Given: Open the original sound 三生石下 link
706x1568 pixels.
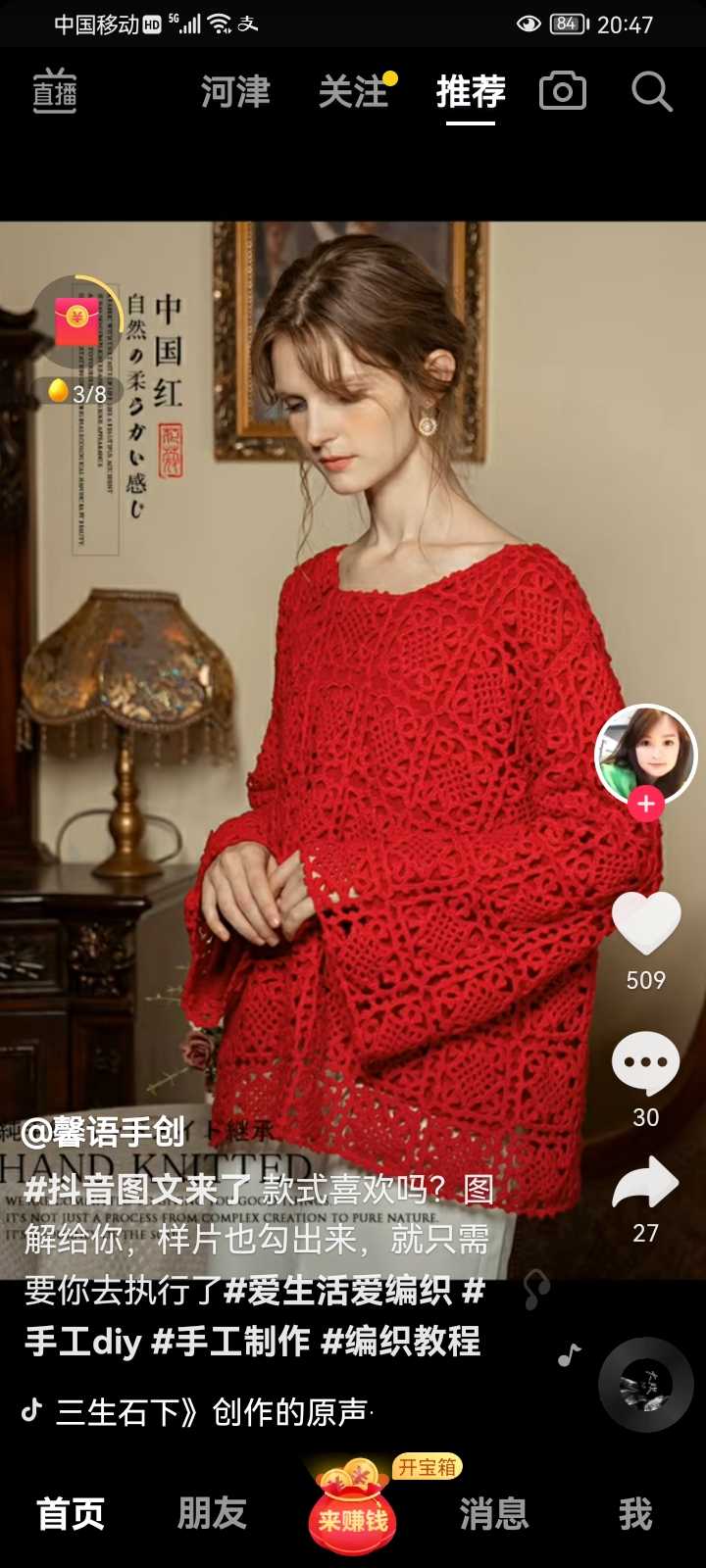Looking at the screenshot, I should 211,1411.
